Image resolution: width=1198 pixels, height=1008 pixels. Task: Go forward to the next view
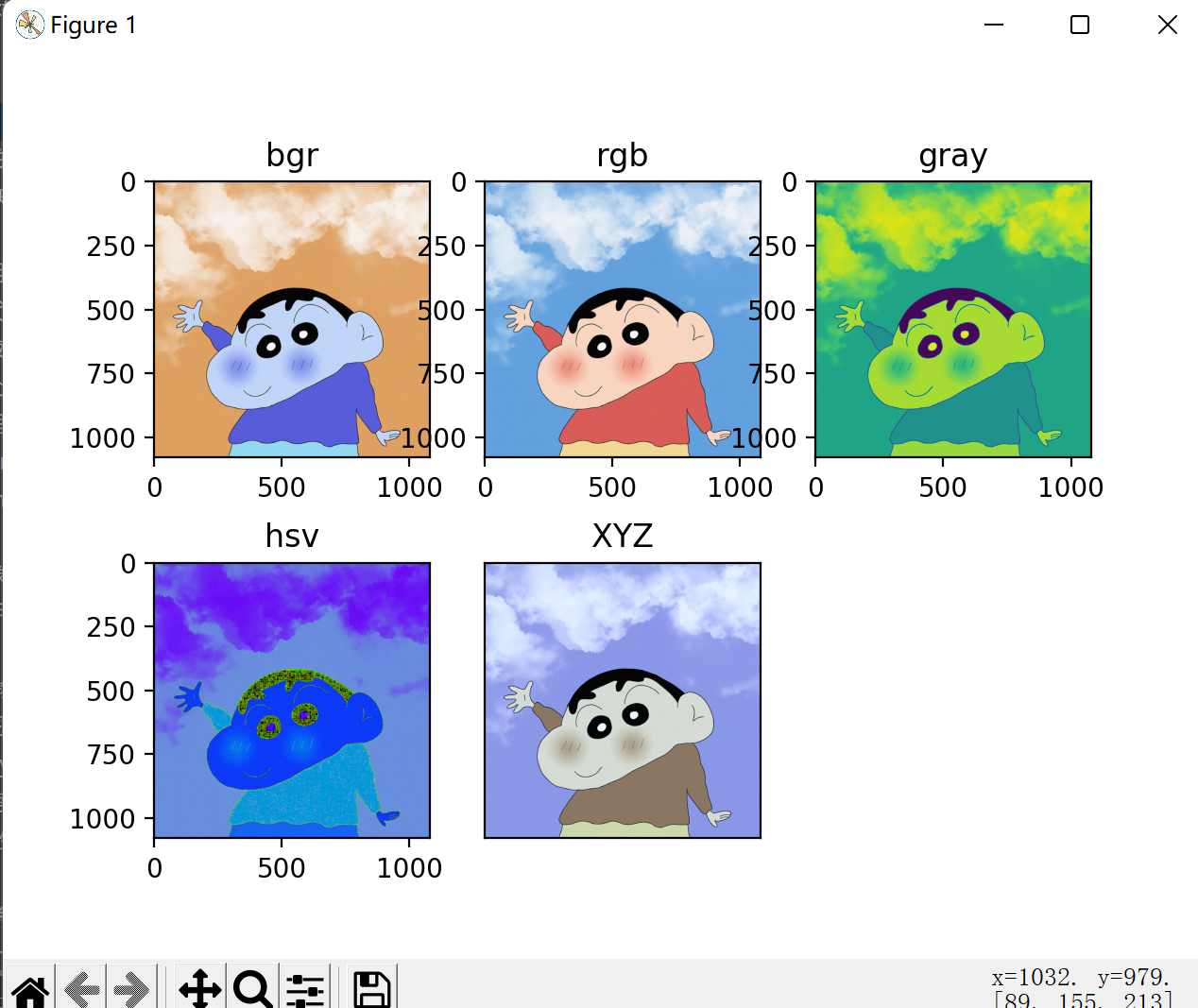[131, 989]
